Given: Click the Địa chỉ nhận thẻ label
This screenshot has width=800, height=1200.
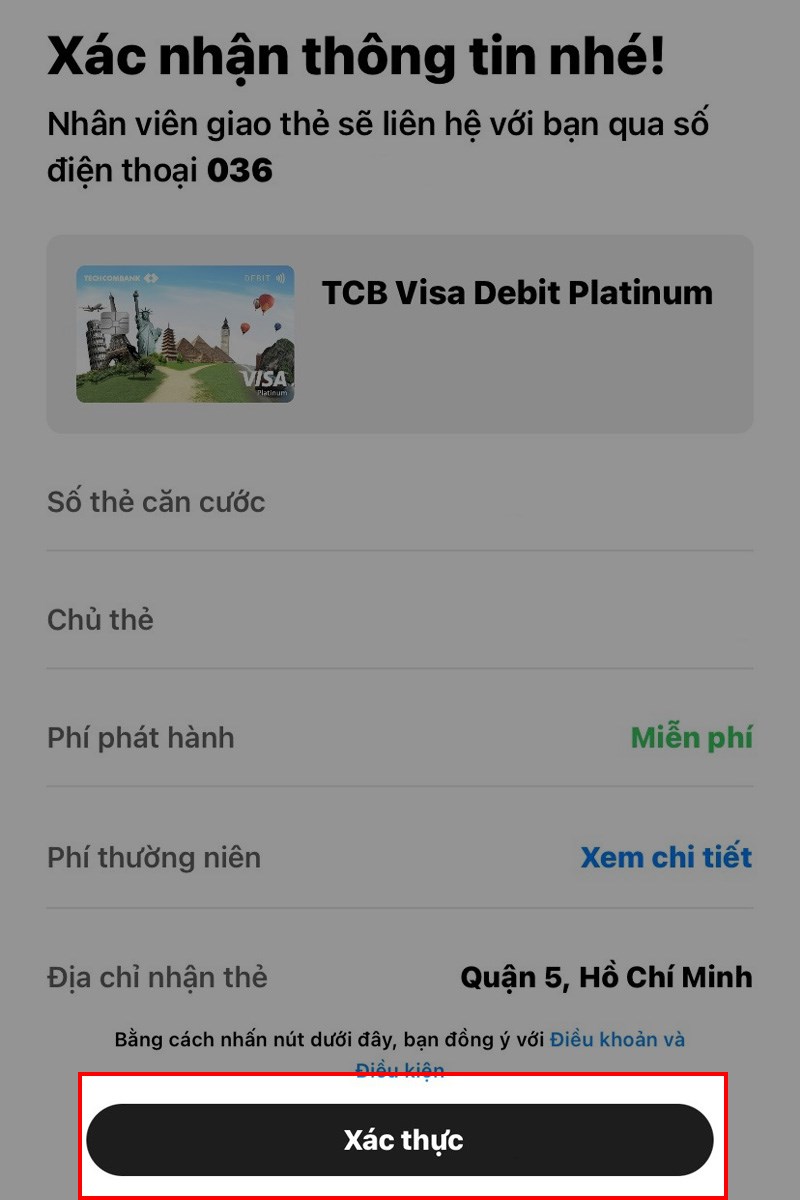Looking at the screenshot, I should (132, 976).
